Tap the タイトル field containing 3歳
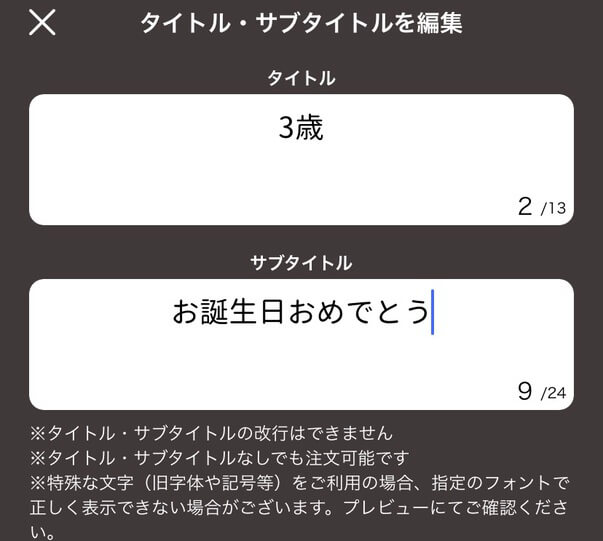The height and width of the screenshot is (541, 603). (x=301, y=159)
